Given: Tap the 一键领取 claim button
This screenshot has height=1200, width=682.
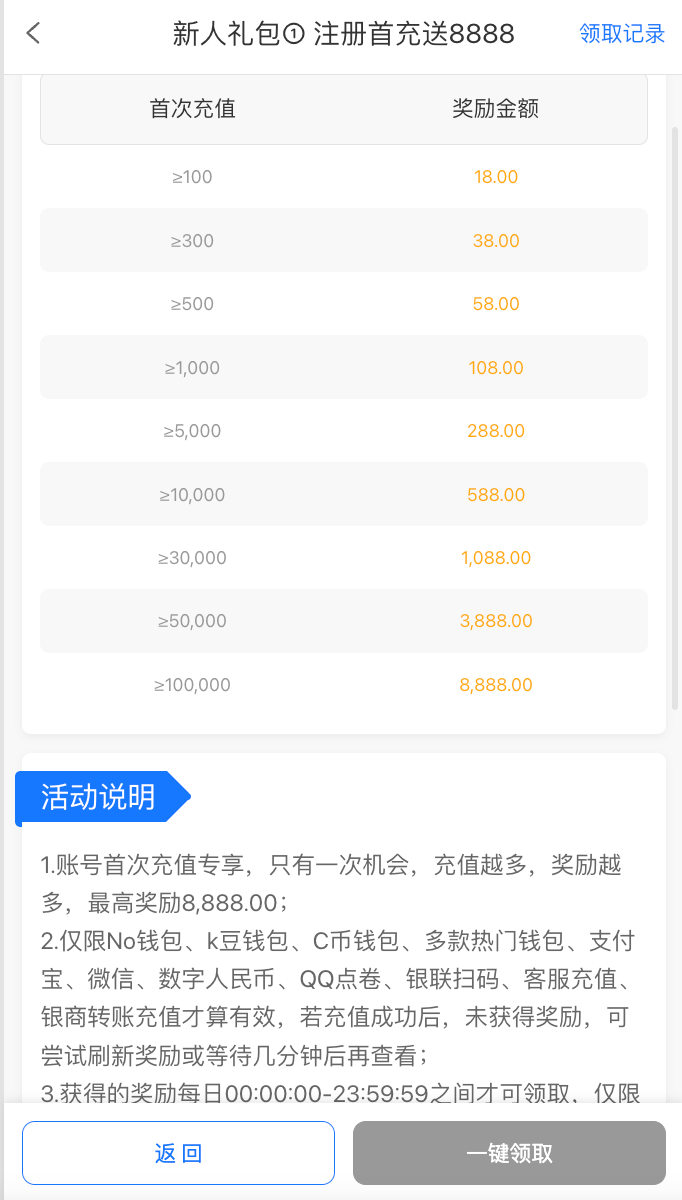Looking at the screenshot, I should pyautogui.click(x=509, y=1153).
